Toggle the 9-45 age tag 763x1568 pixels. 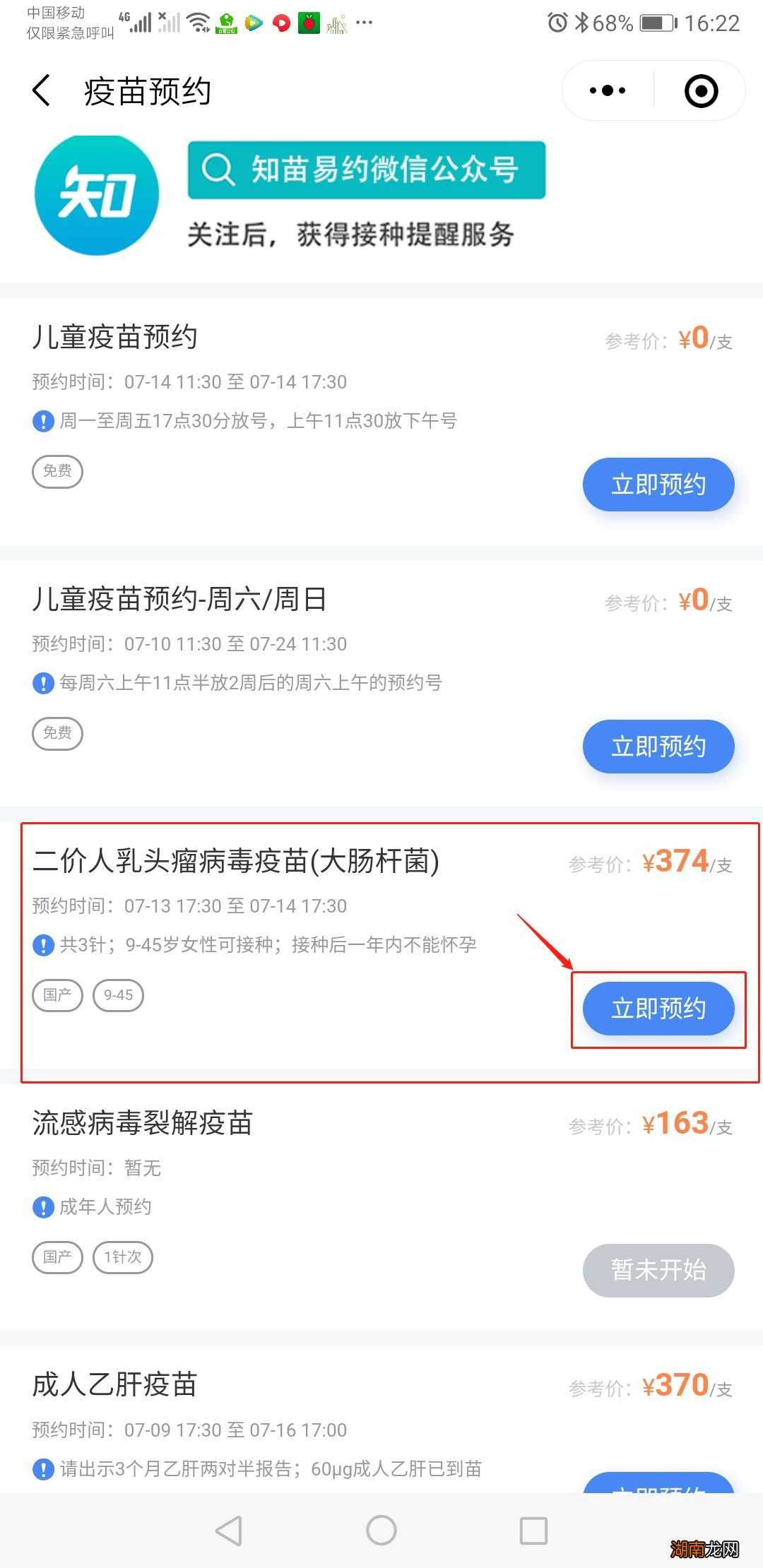click(x=117, y=996)
